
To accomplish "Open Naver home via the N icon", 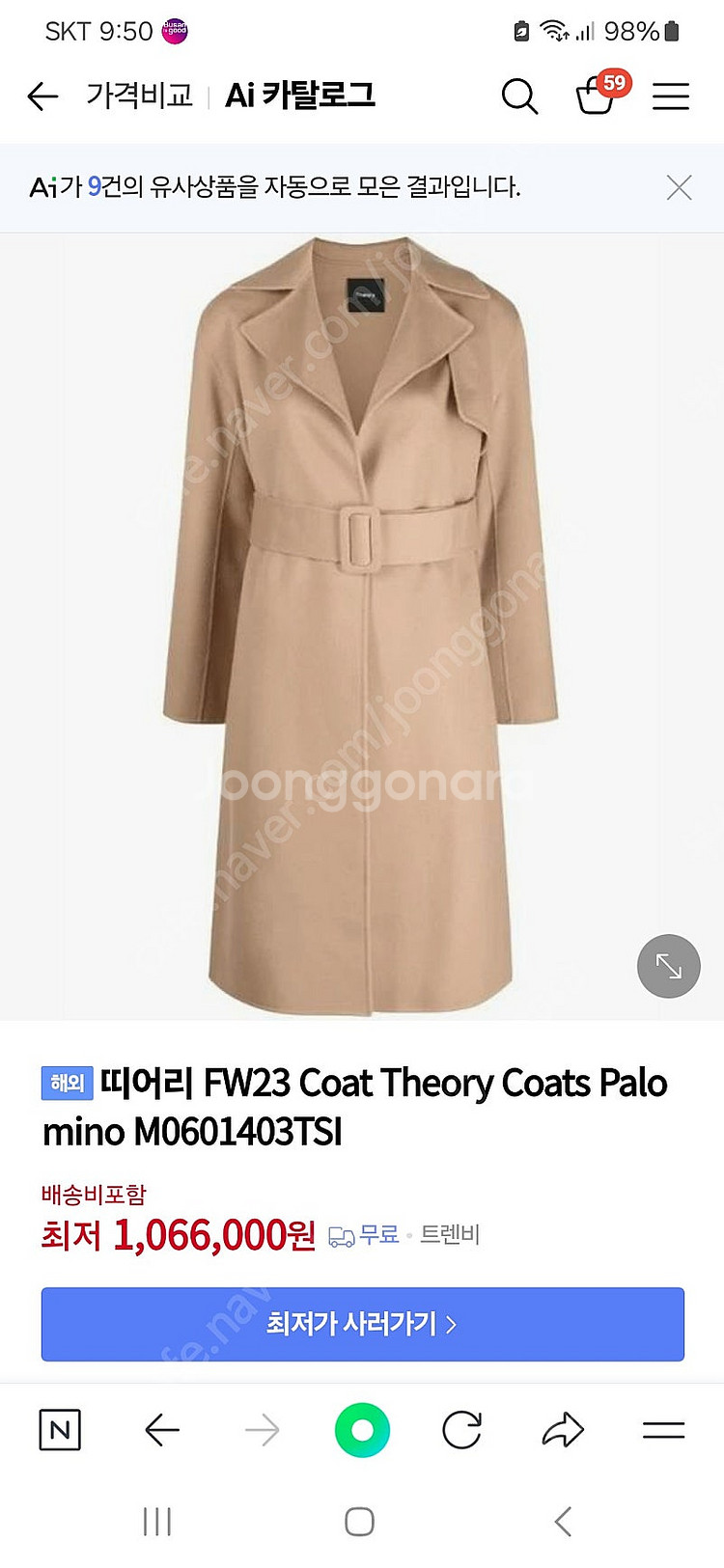I will (60, 1430).
